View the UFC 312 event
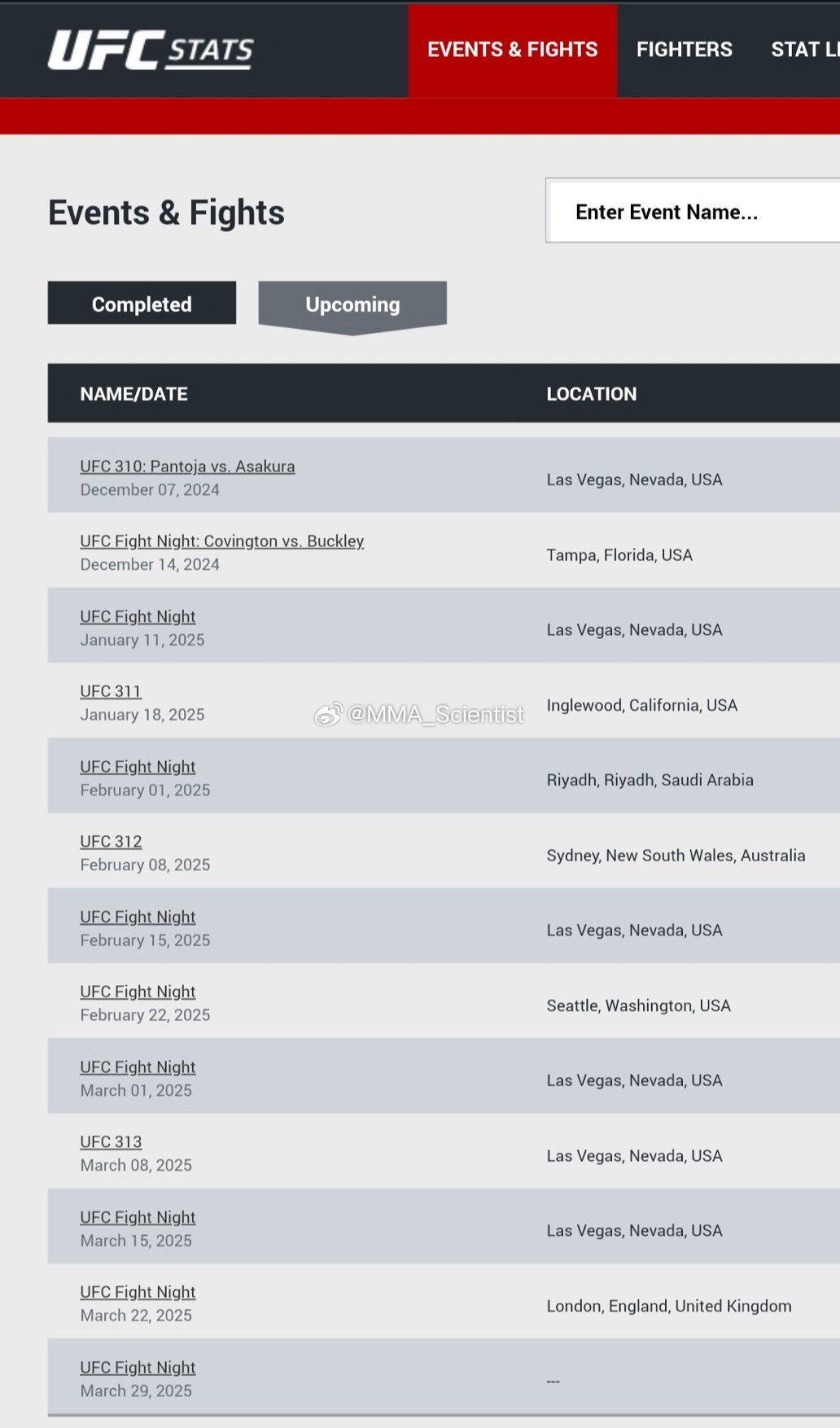Viewport: 840px width, 1428px height. point(111,842)
